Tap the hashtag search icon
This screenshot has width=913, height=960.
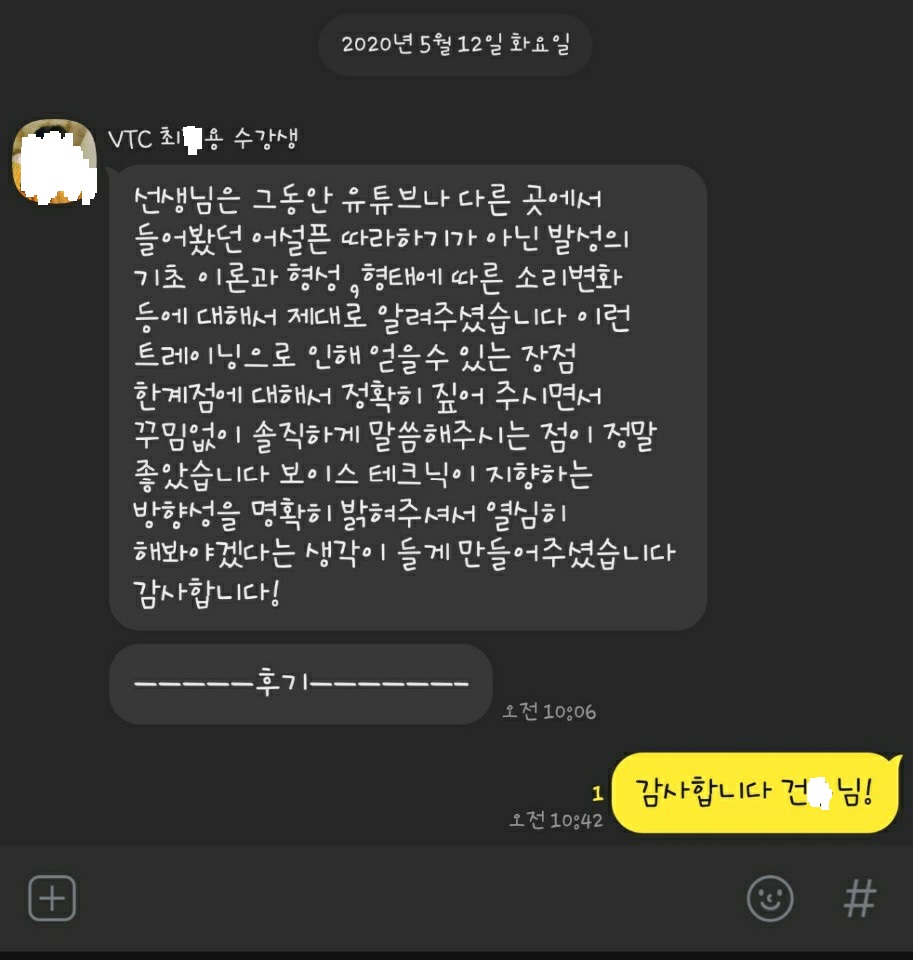[859, 898]
